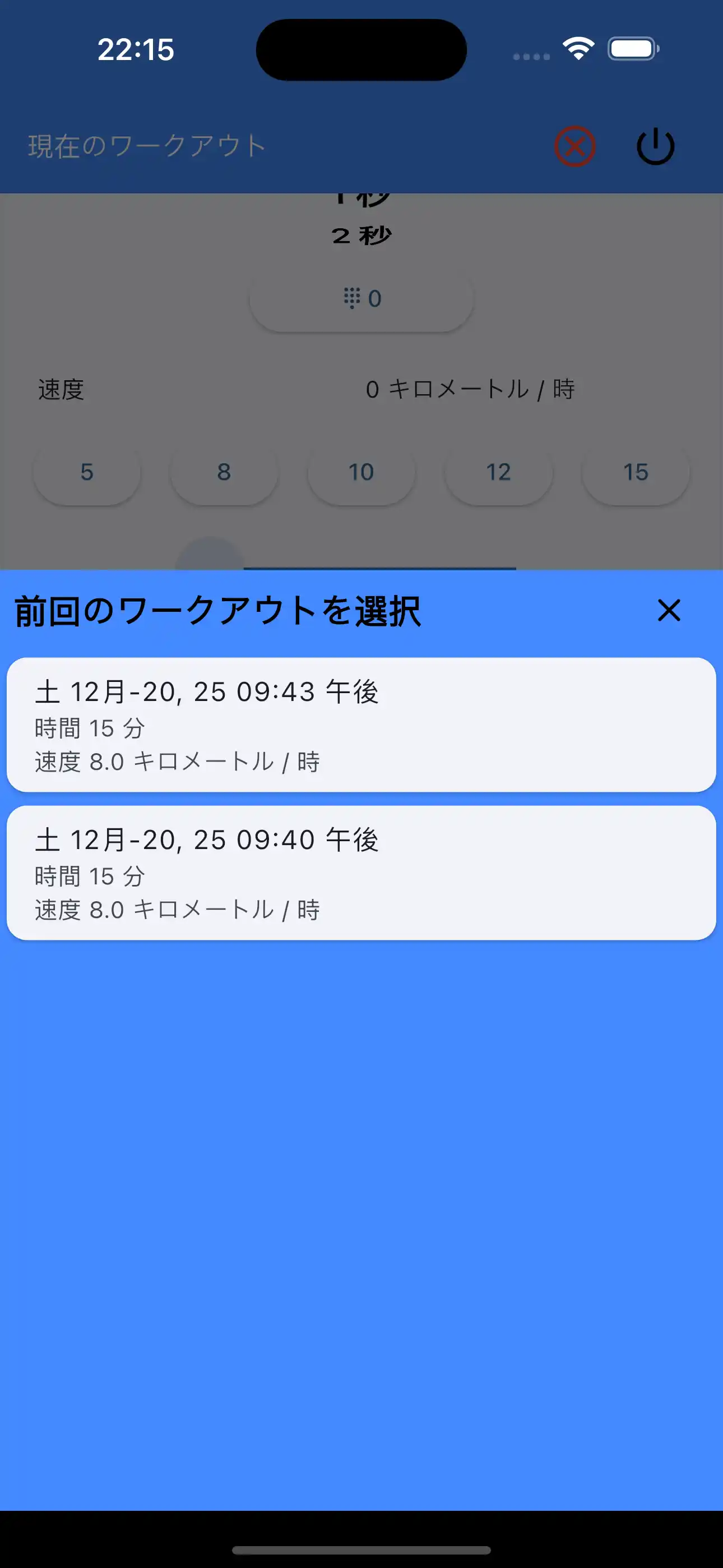Screen dimensions: 723x1568
Task: Tap the 現在のワークアウト title
Action: pos(145,145)
